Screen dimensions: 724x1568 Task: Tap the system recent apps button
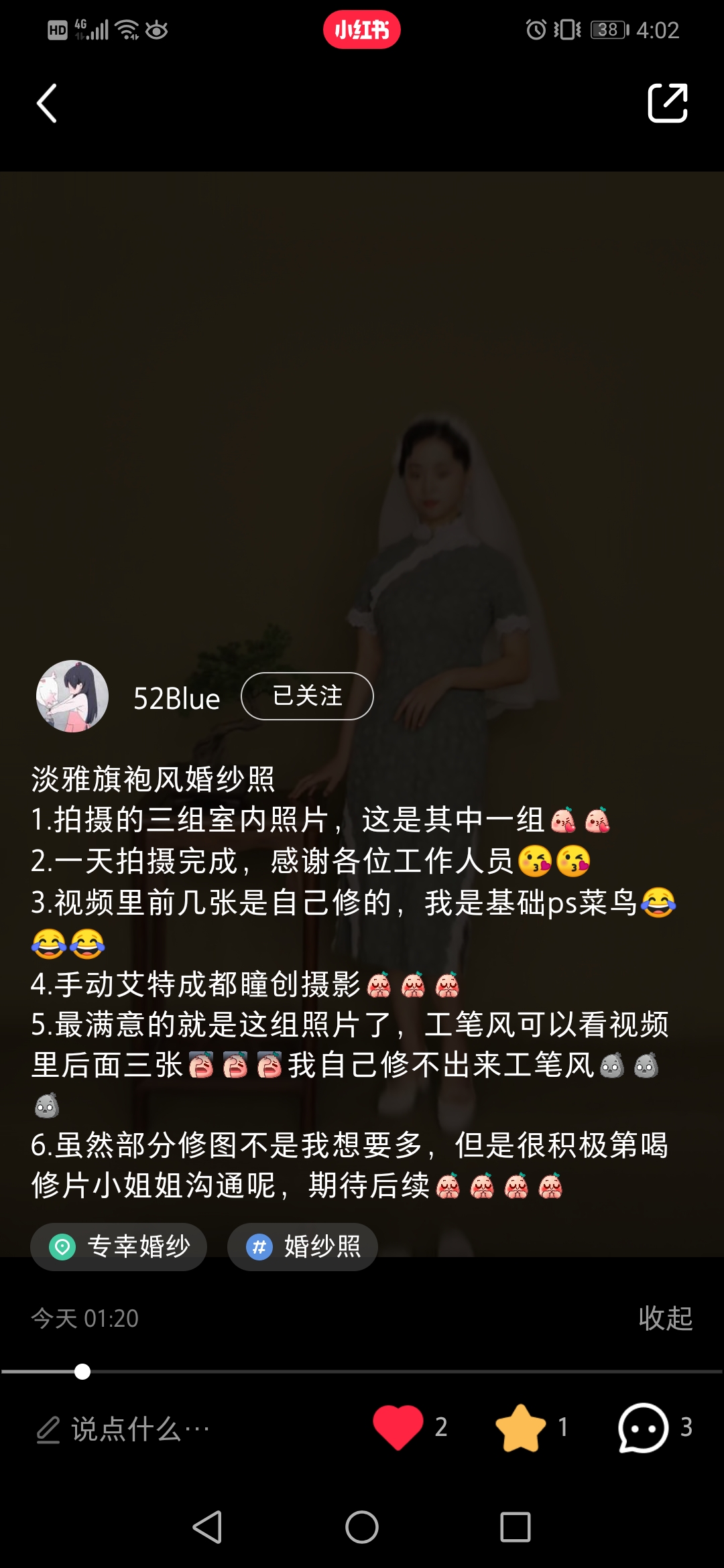(516, 1527)
